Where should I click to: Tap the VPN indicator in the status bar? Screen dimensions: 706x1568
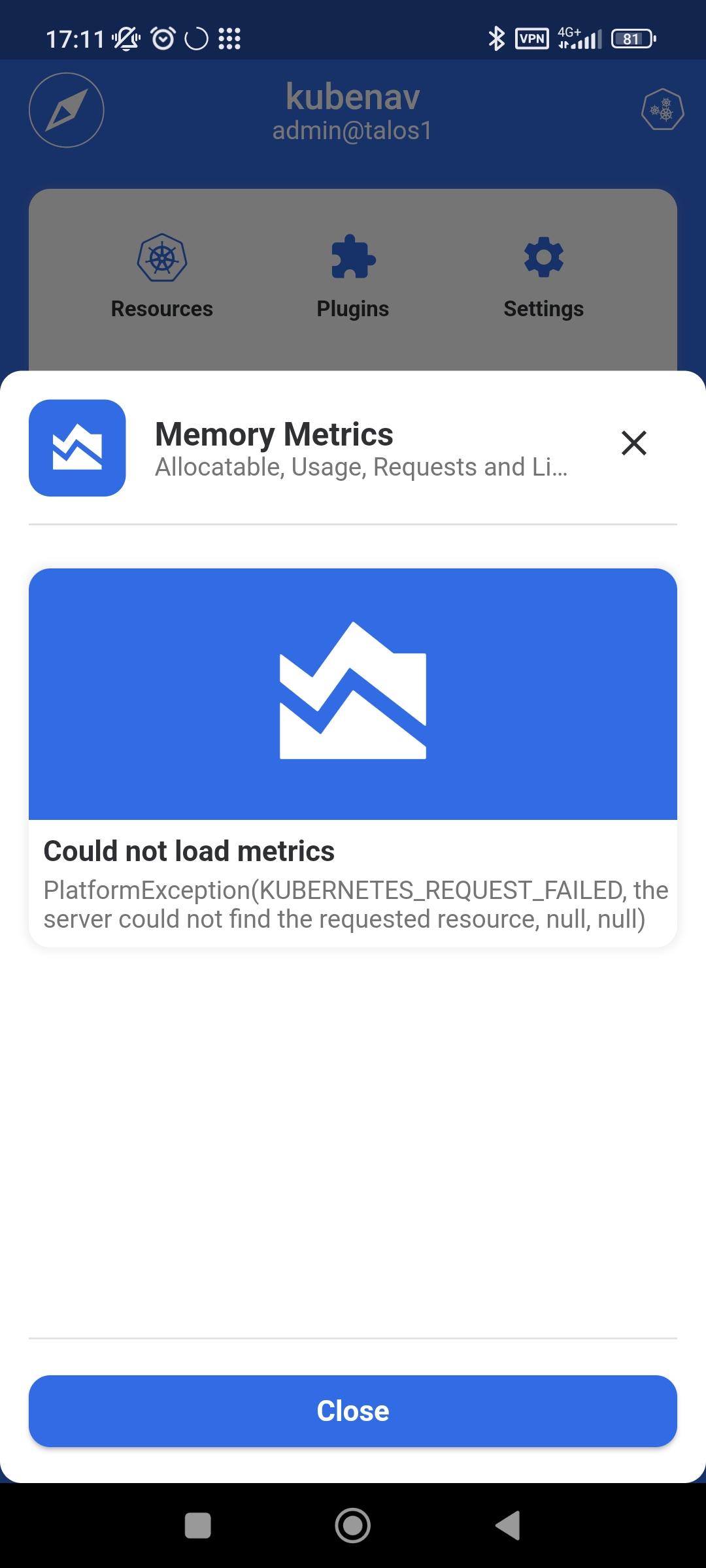(531, 39)
